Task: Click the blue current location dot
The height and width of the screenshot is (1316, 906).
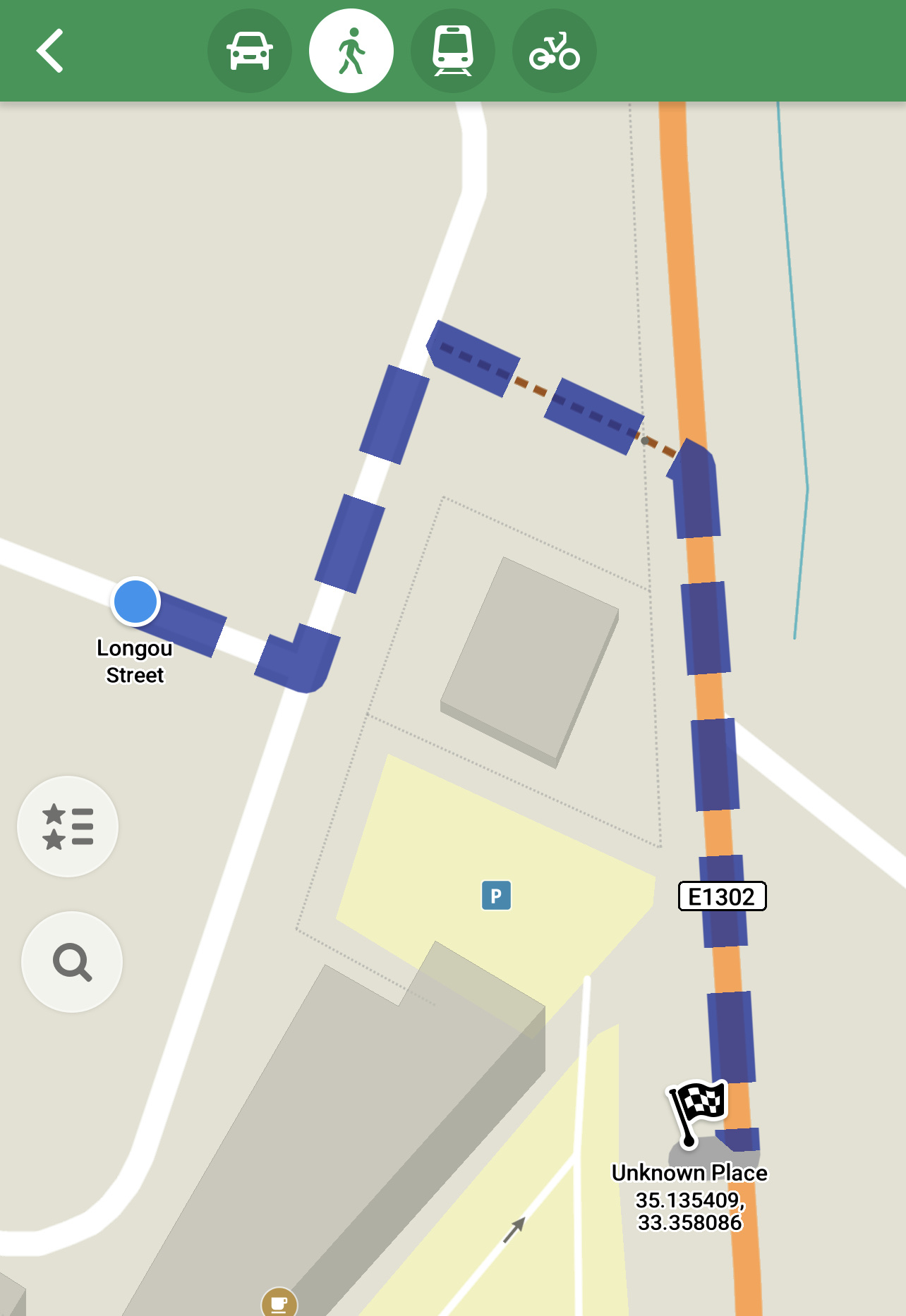Action: point(135,603)
